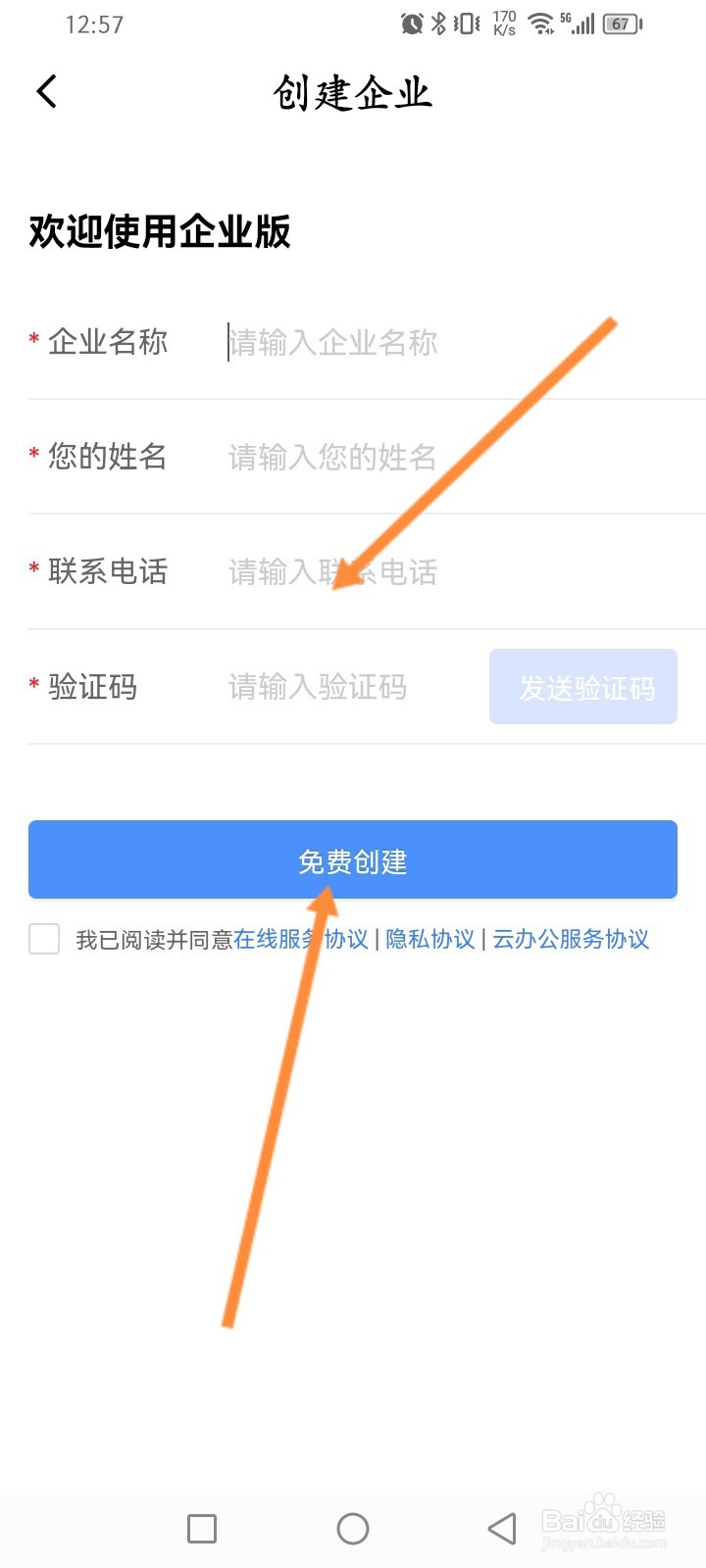
Task: Tap the circle home navigation button
Action: 353,1528
